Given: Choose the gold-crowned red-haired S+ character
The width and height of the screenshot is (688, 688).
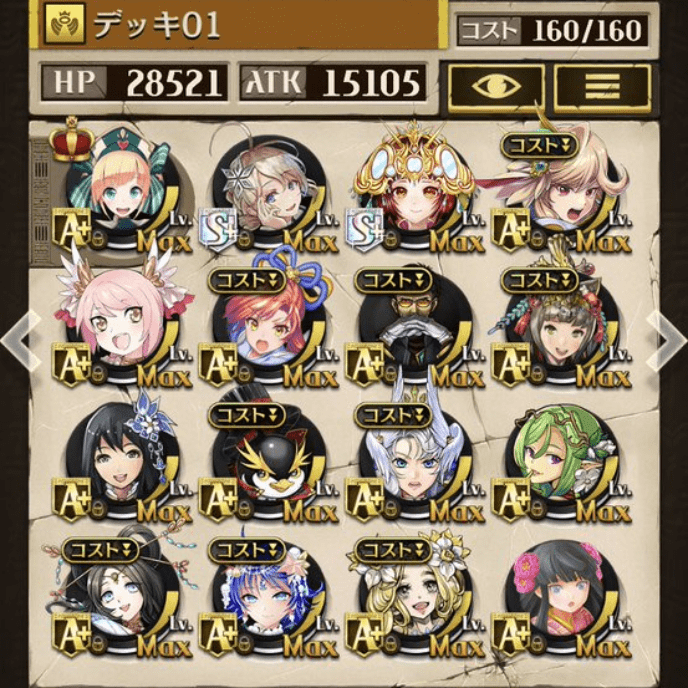Looking at the screenshot, I should (x=415, y=192).
